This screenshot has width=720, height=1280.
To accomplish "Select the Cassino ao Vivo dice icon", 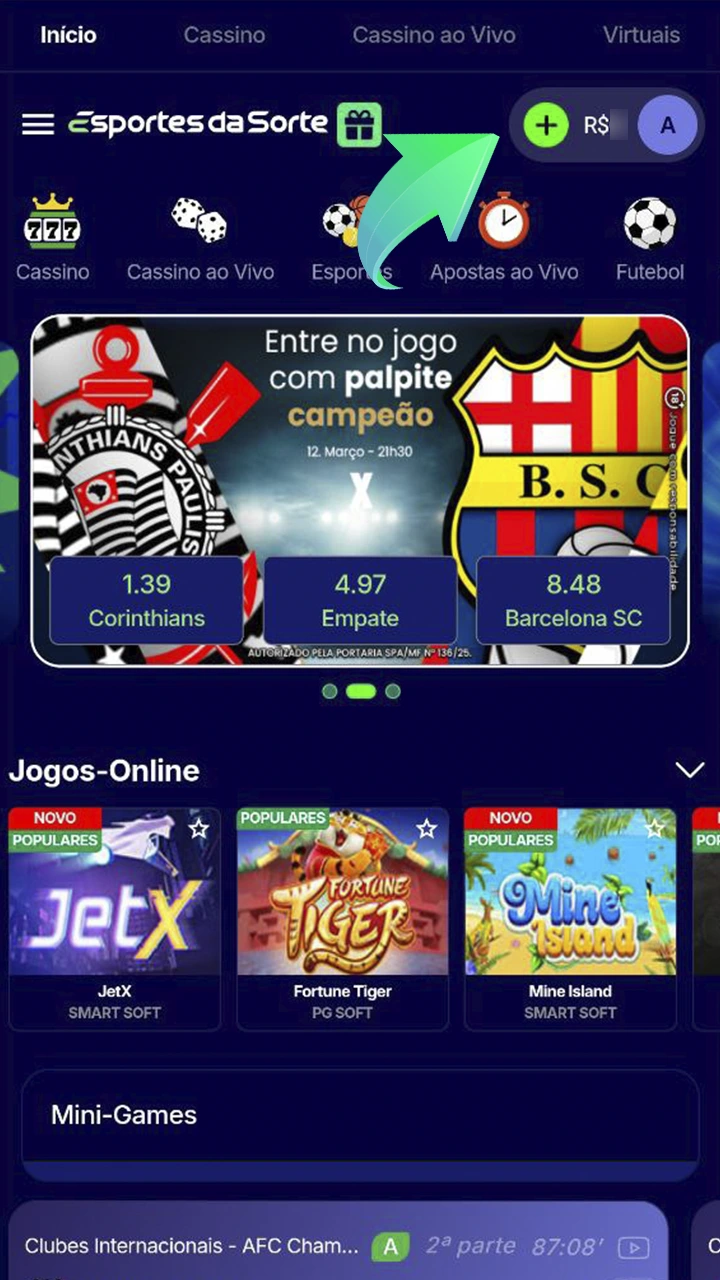I will (x=199, y=222).
